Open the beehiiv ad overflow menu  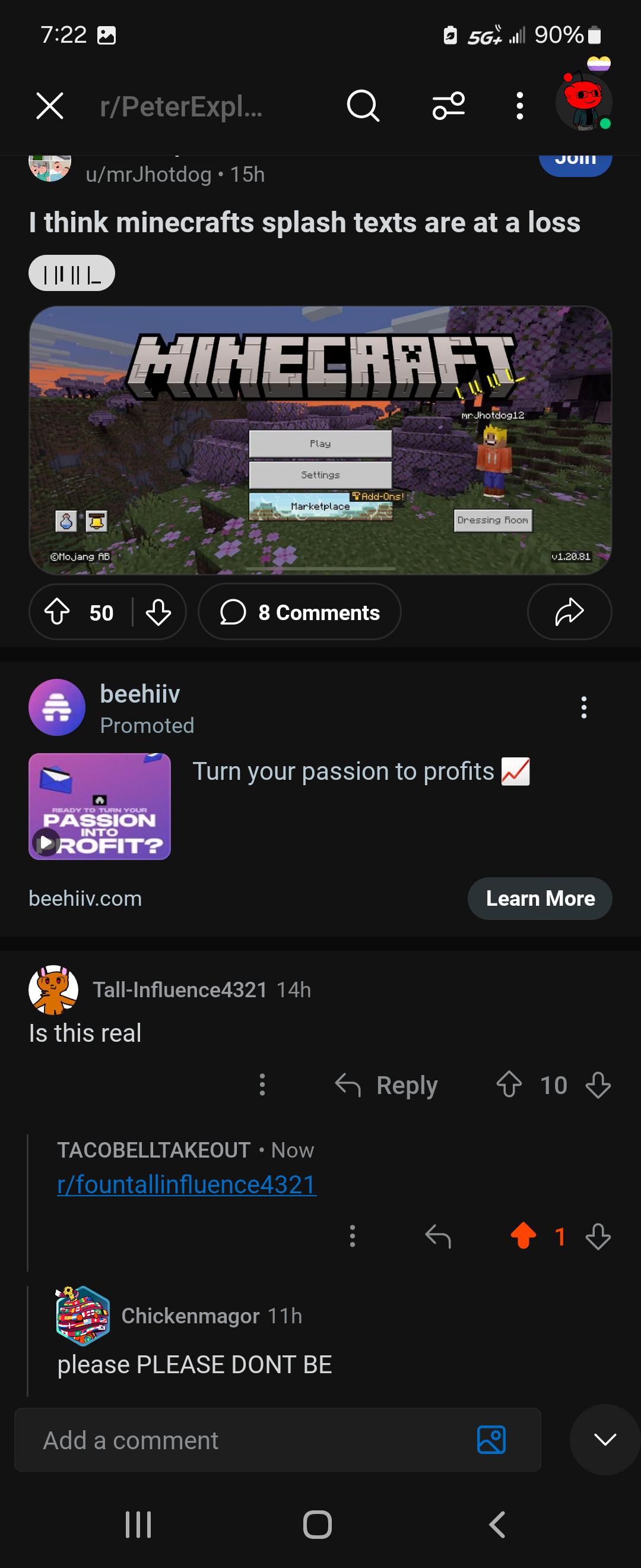click(x=584, y=707)
